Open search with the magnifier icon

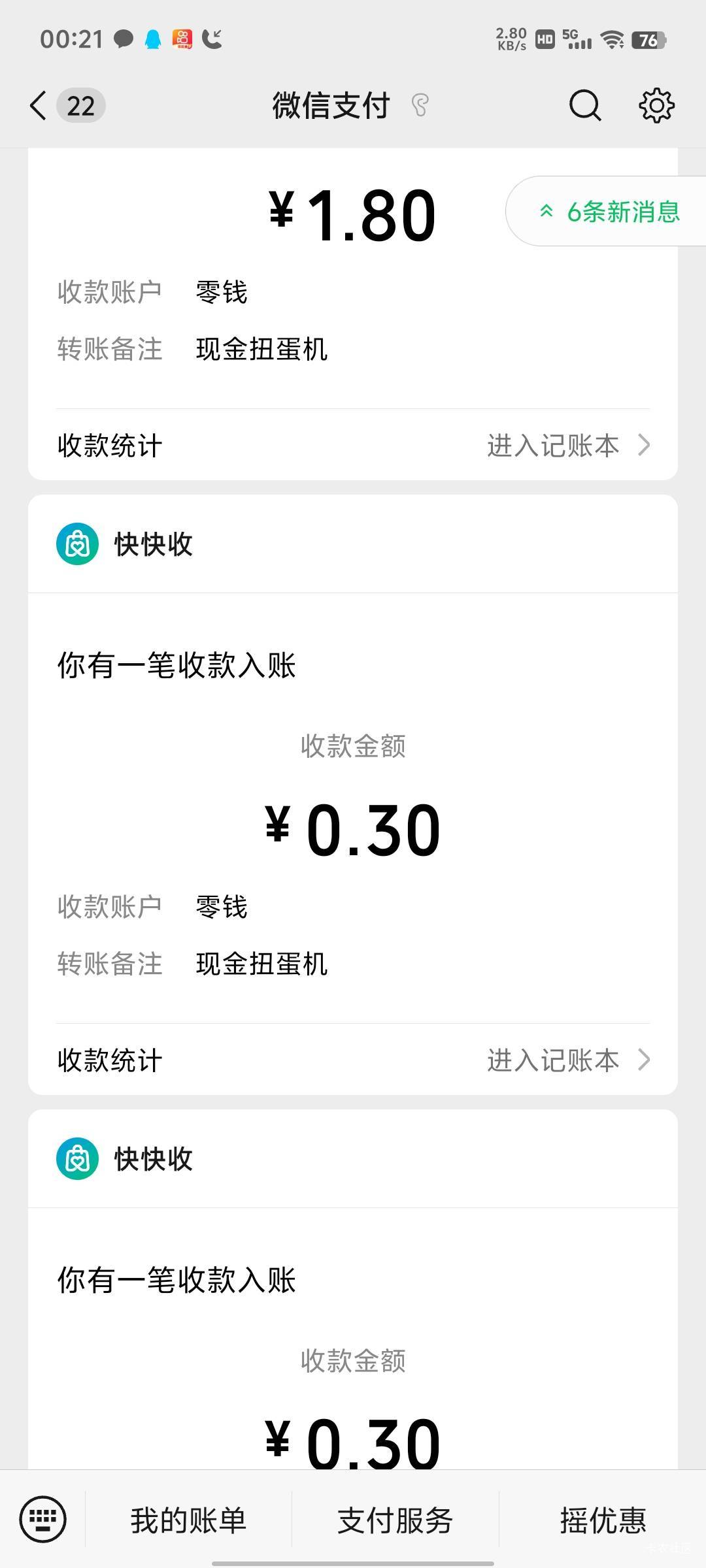click(x=584, y=105)
